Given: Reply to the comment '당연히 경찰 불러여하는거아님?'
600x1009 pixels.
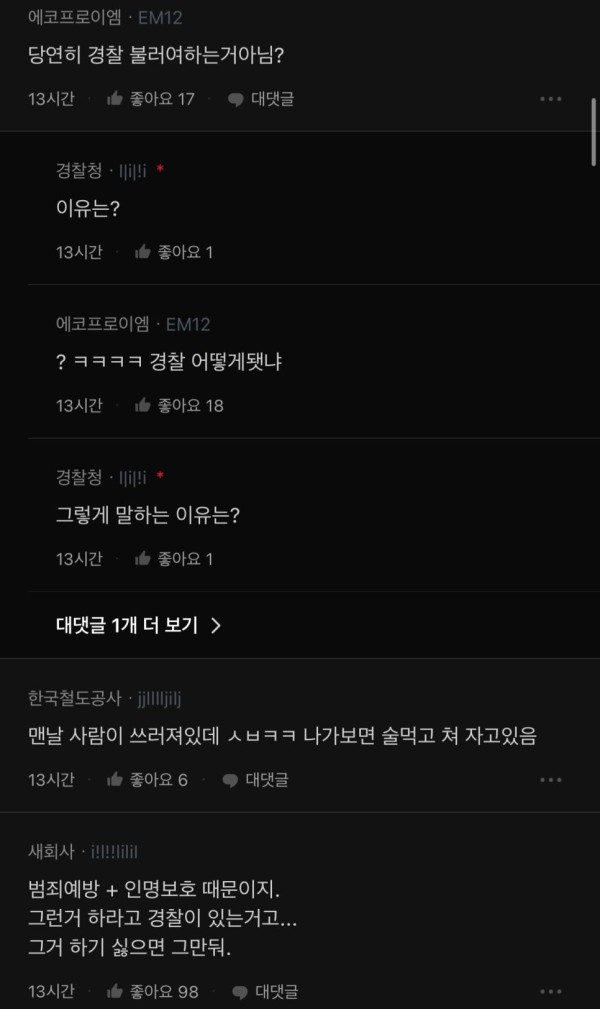Looking at the screenshot, I should [x=260, y=99].
